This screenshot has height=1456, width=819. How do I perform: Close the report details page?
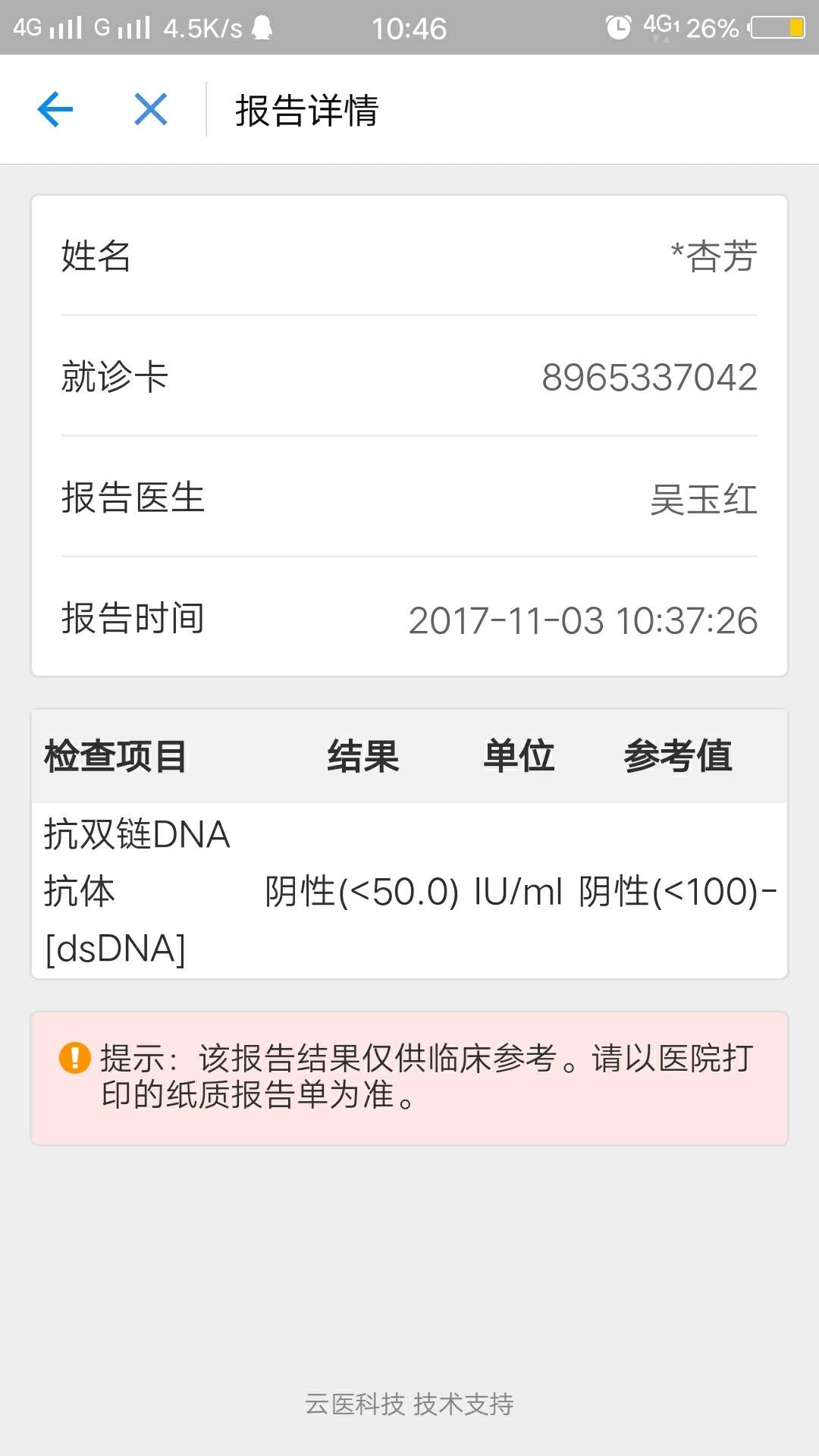pyautogui.click(x=150, y=109)
